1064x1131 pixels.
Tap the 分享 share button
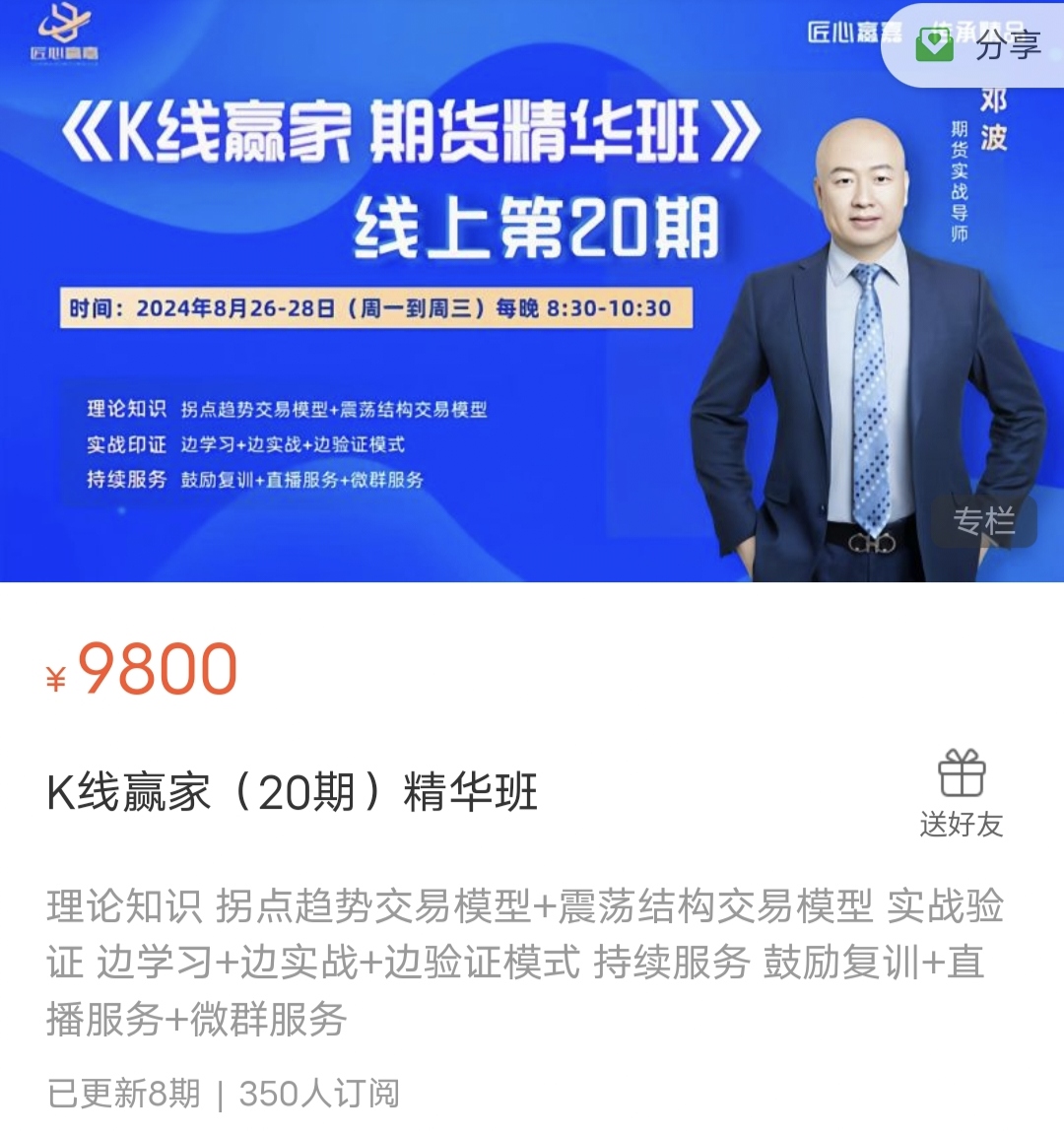pyautogui.click(x=980, y=44)
